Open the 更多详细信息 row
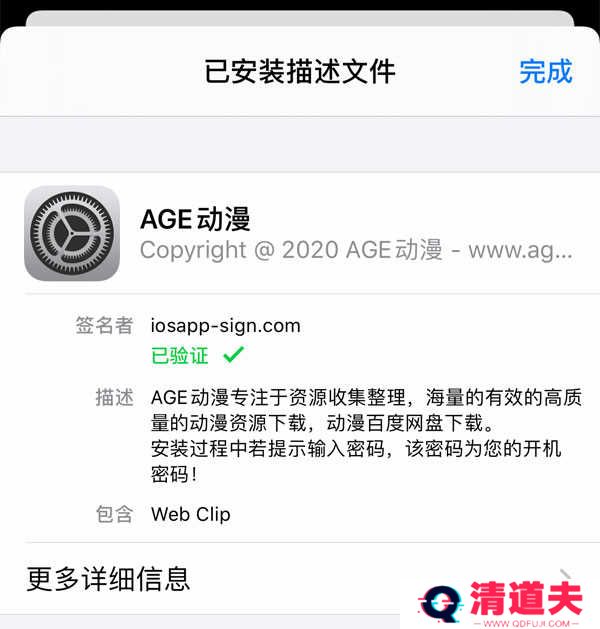 [x=200, y=578]
